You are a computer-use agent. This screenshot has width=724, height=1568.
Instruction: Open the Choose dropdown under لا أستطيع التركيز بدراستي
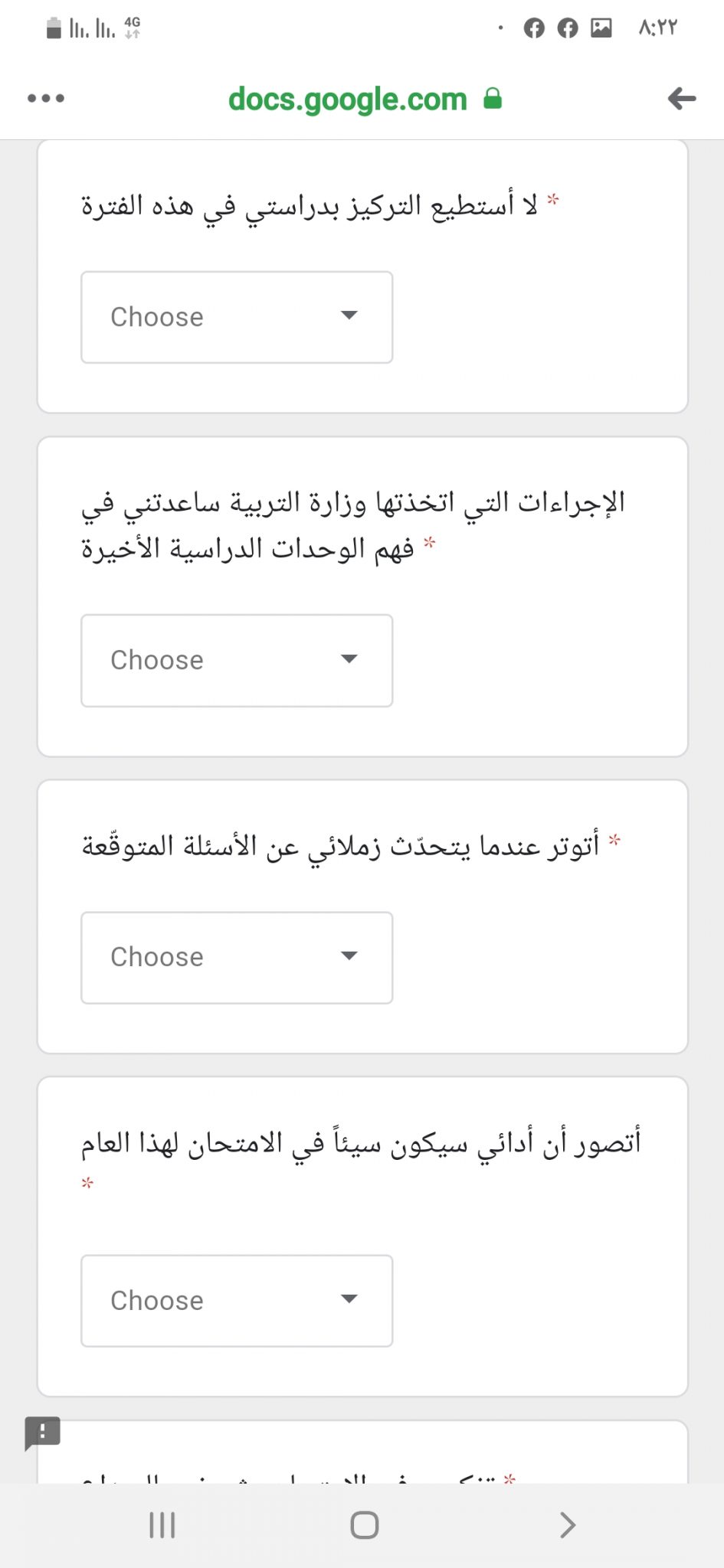(237, 317)
